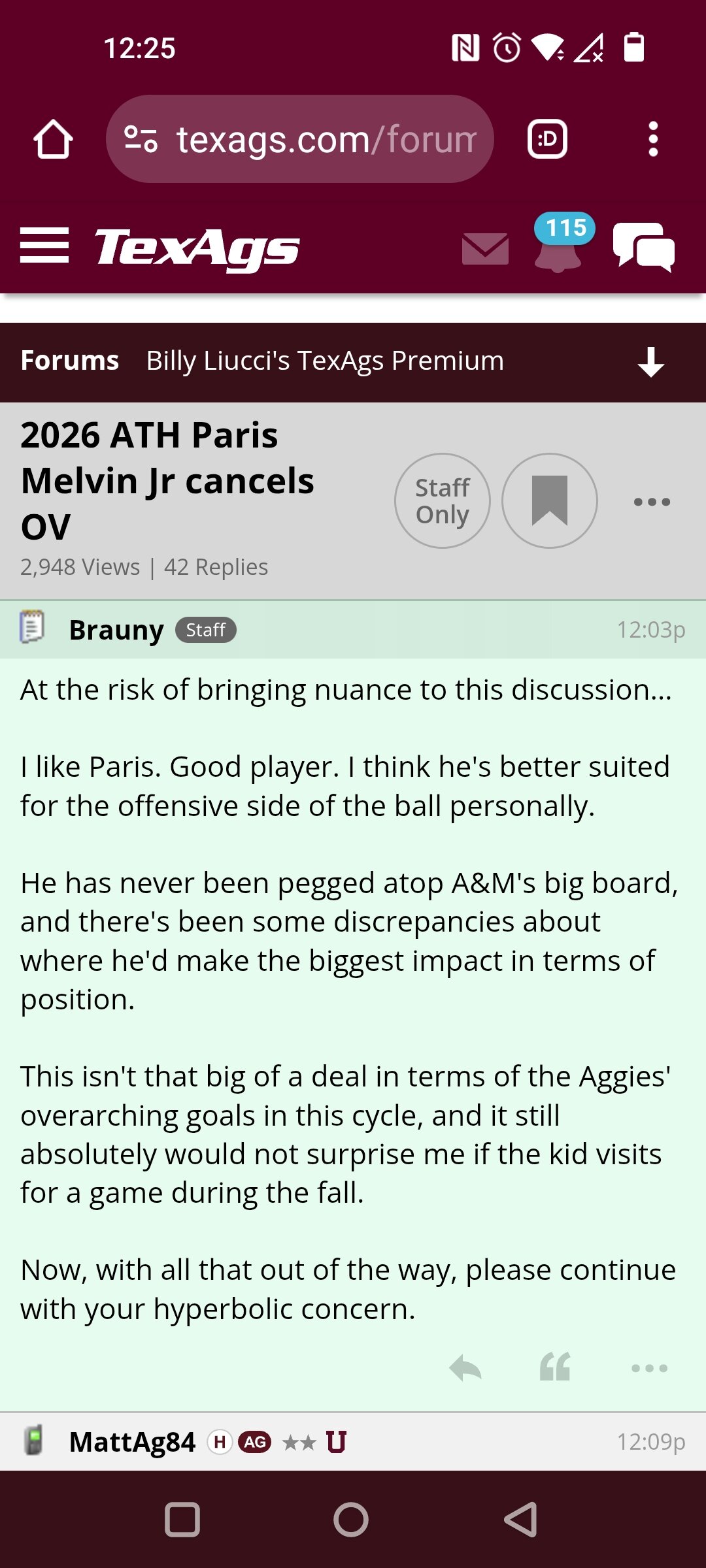Open thread options three-dot menu

click(x=652, y=502)
